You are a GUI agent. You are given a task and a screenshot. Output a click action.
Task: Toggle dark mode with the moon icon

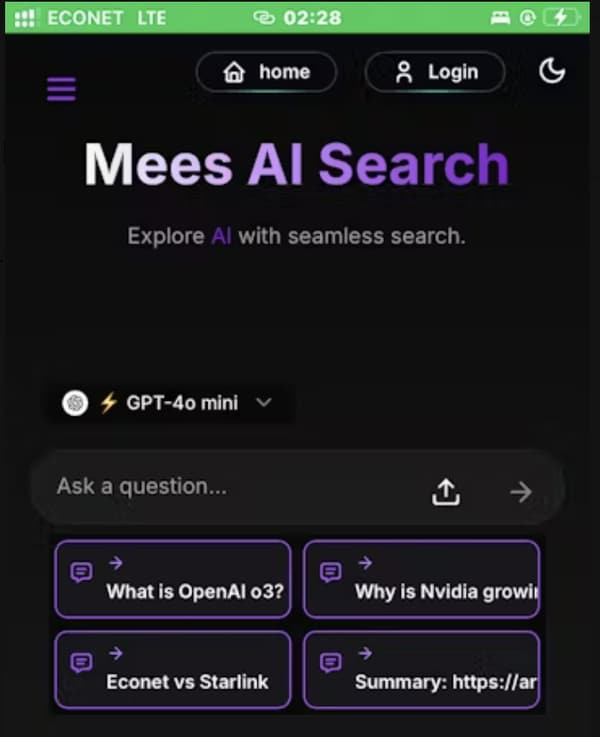click(x=552, y=71)
